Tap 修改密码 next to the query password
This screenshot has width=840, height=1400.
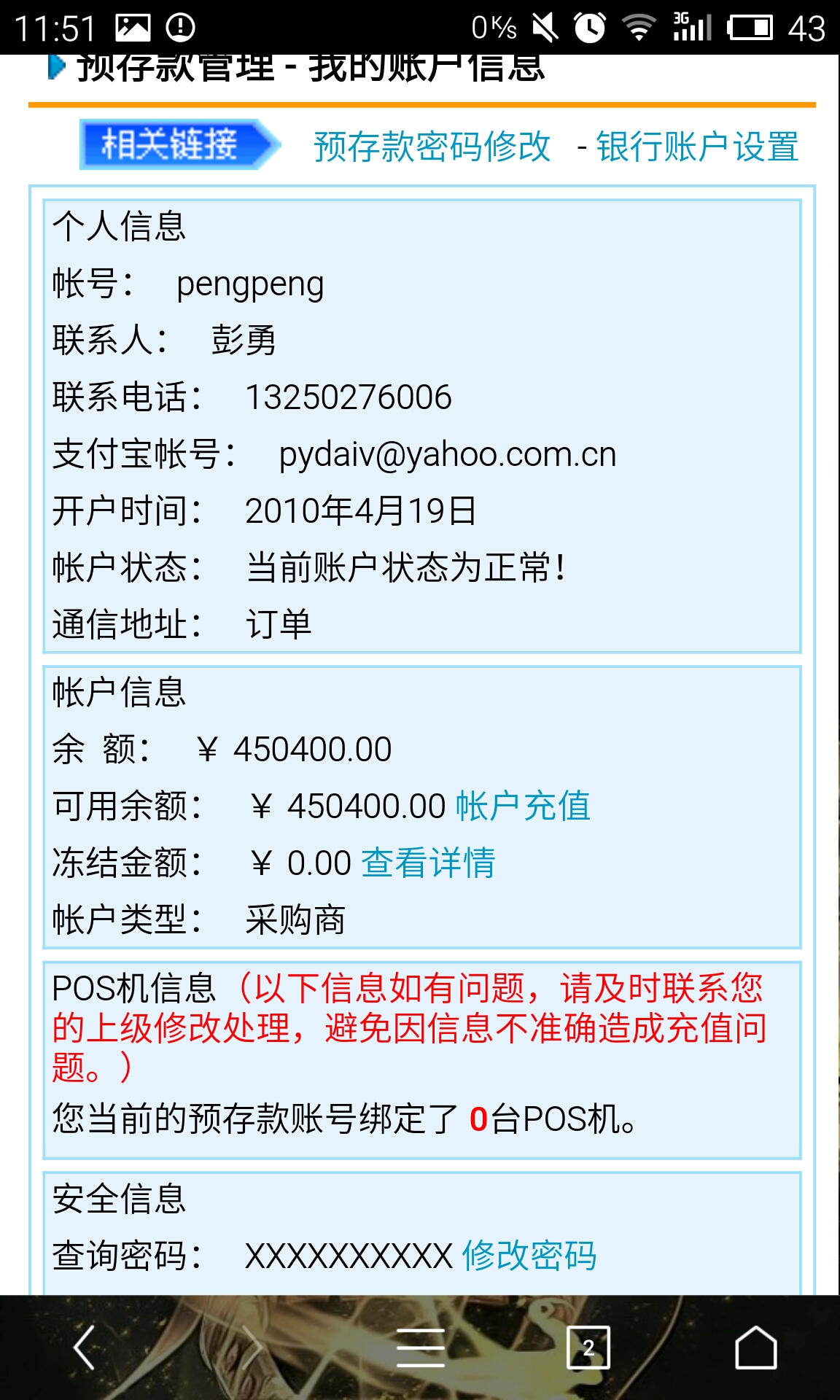[530, 1255]
